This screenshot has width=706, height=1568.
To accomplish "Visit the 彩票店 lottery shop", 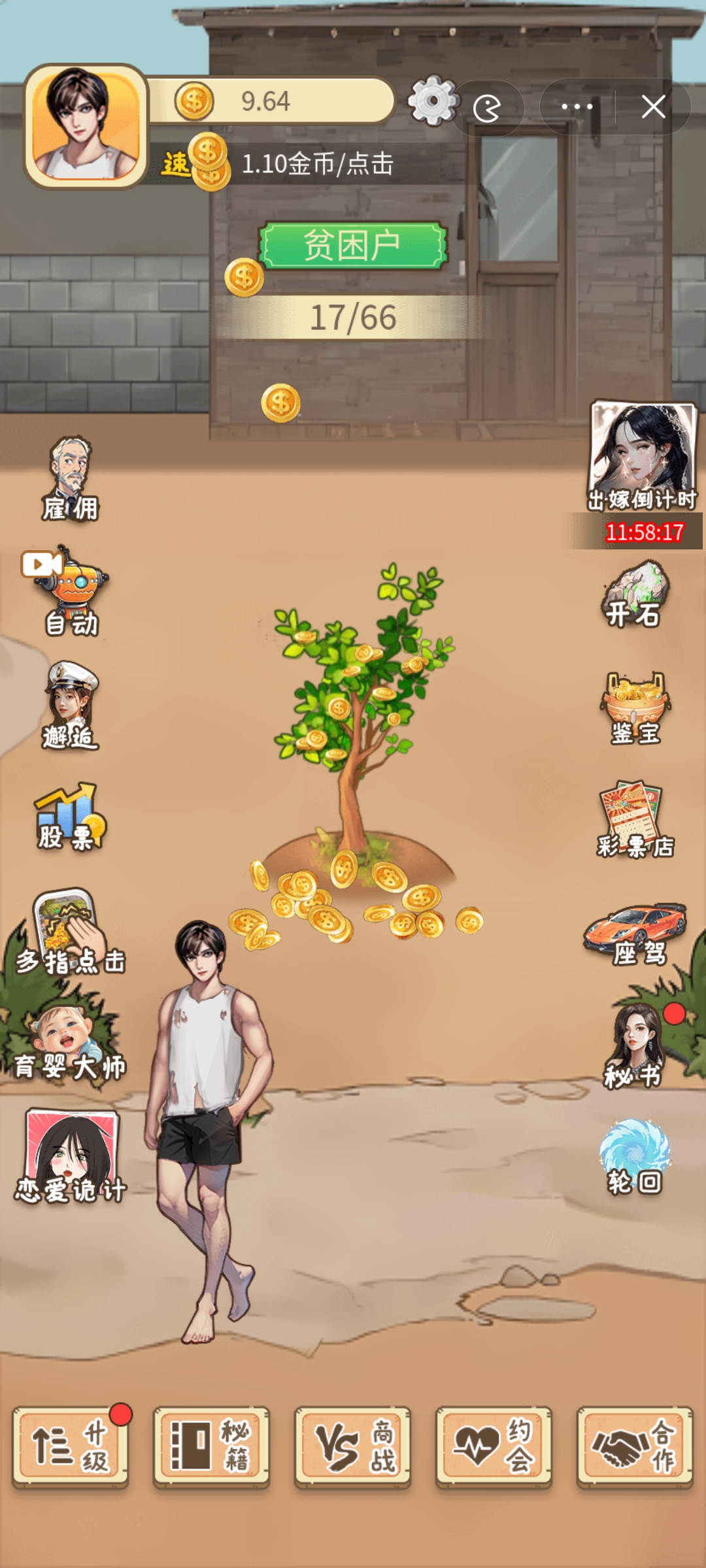I will click(x=635, y=820).
